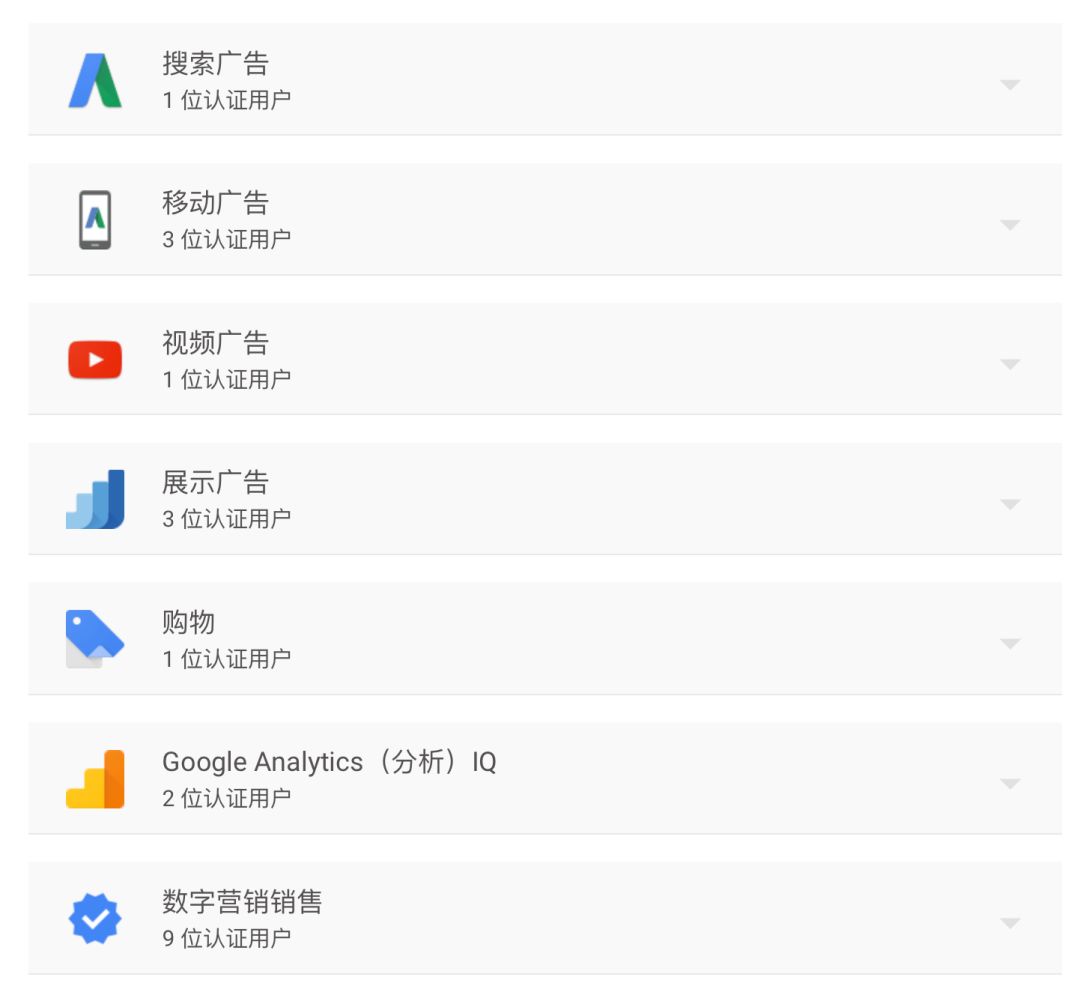Image resolution: width=1080 pixels, height=995 pixels.
Task: Expand 展示广告 to see certified users
Action: 1009,504
